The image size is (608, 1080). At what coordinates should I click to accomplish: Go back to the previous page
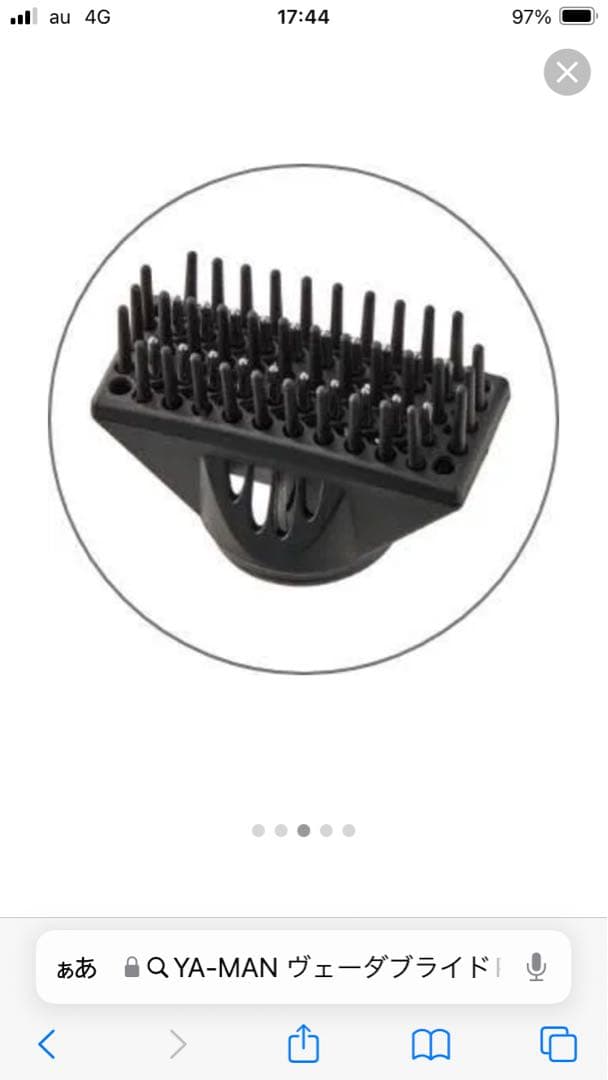(47, 1044)
